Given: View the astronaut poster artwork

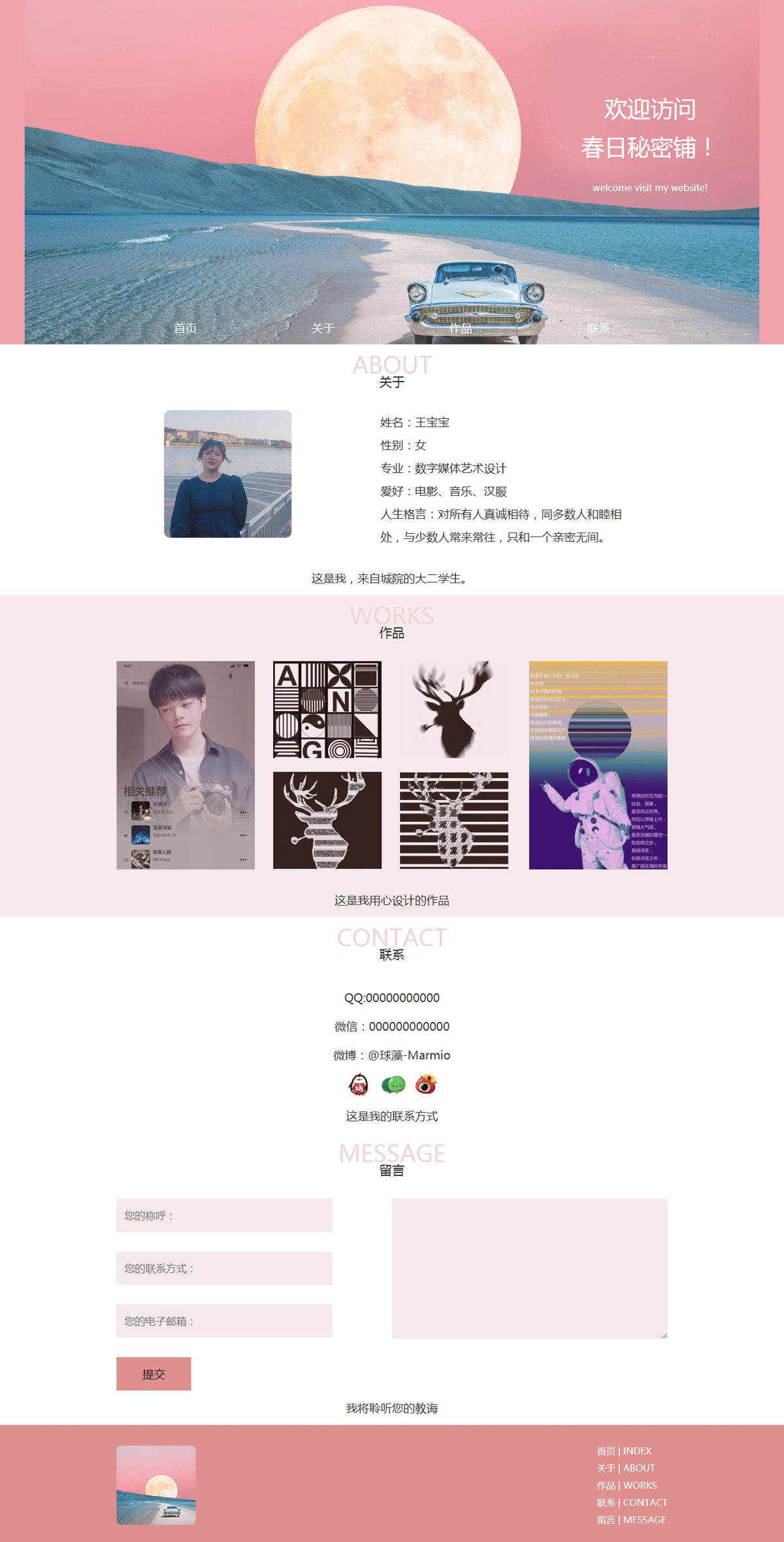Looking at the screenshot, I should pos(598,765).
